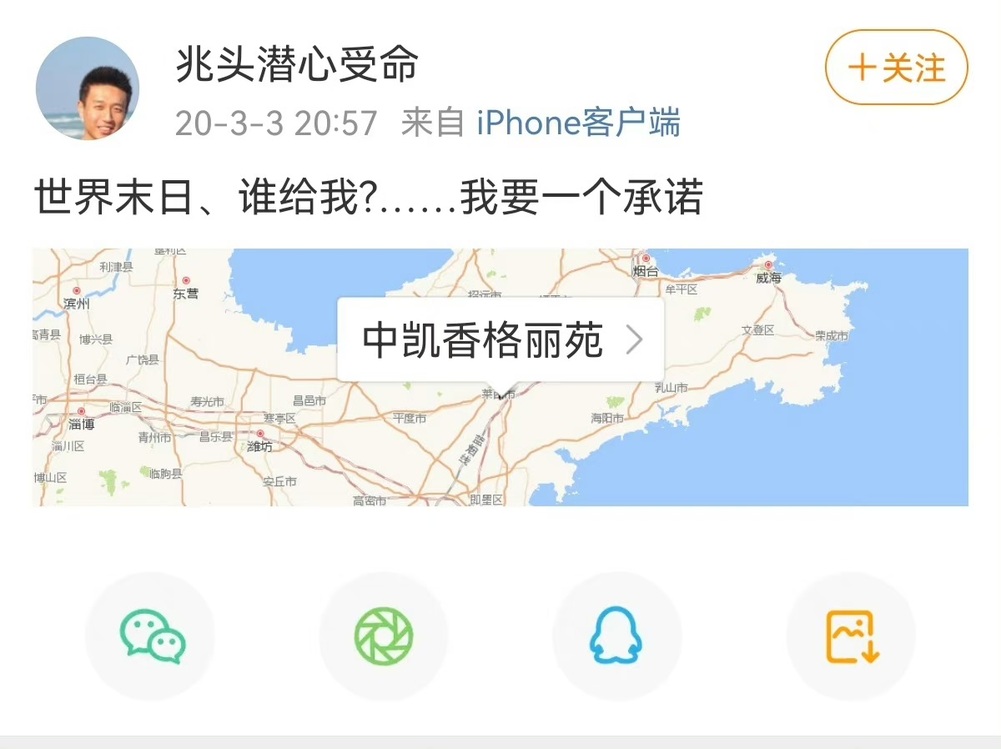Open the 中凯香格丽苑 location card
The width and height of the screenshot is (1001, 749).
[500, 341]
